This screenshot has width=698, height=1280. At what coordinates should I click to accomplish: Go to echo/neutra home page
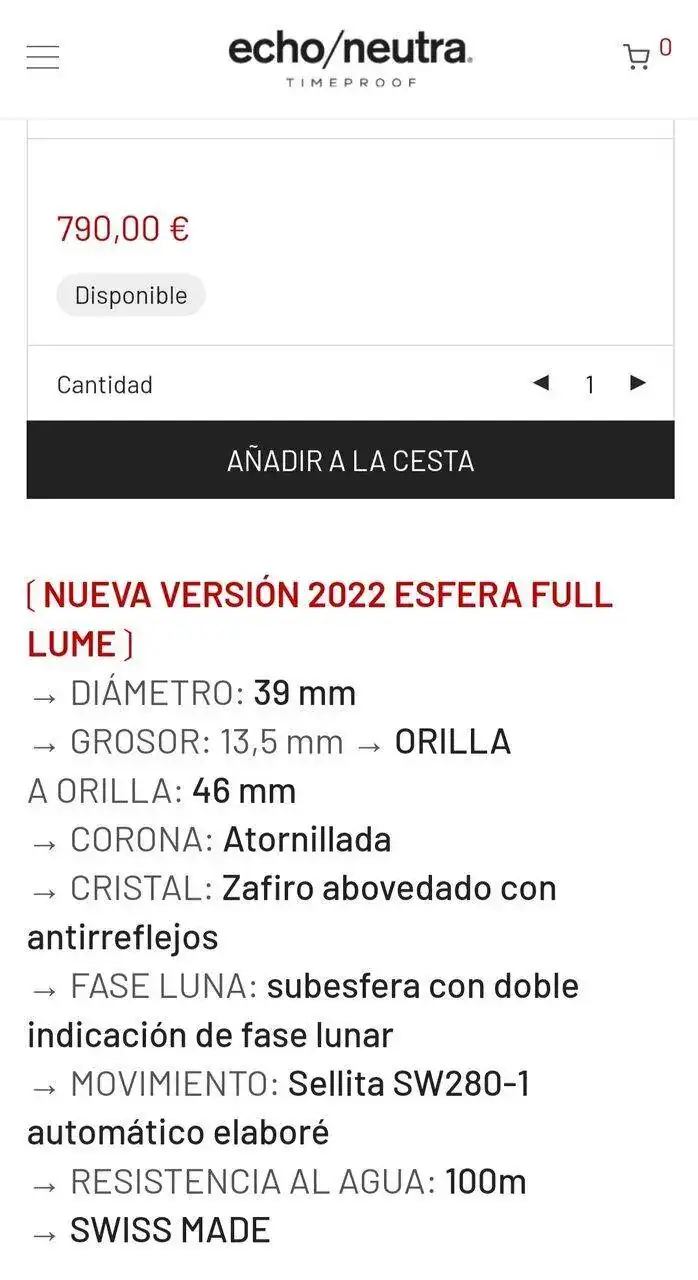pyautogui.click(x=349, y=58)
